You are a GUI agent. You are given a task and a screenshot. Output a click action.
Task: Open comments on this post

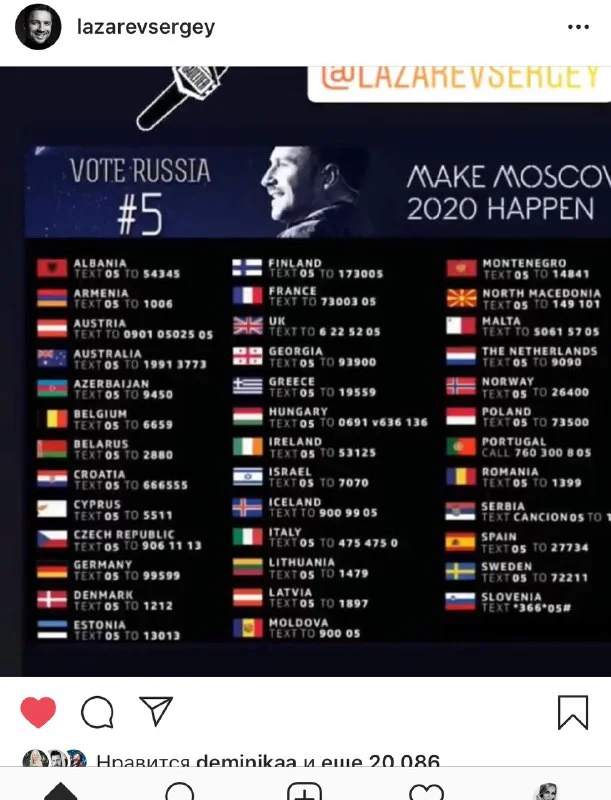[97, 712]
